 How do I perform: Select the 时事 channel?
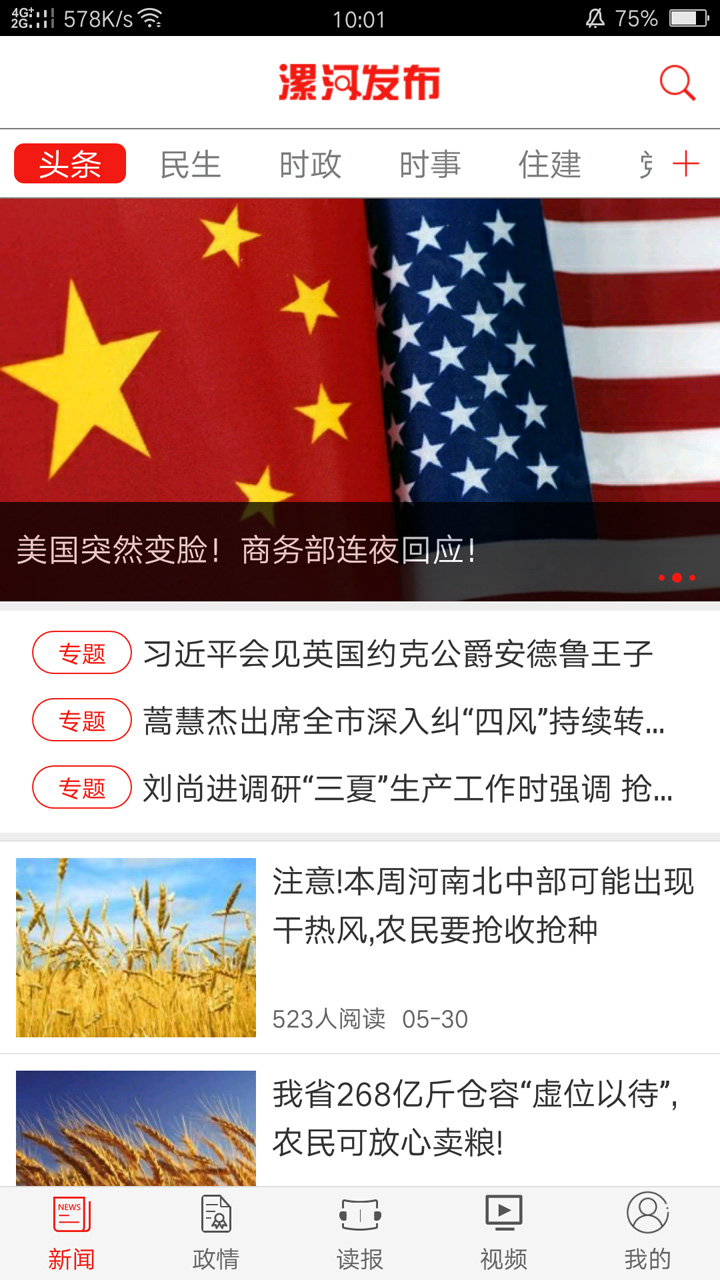pos(430,165)
